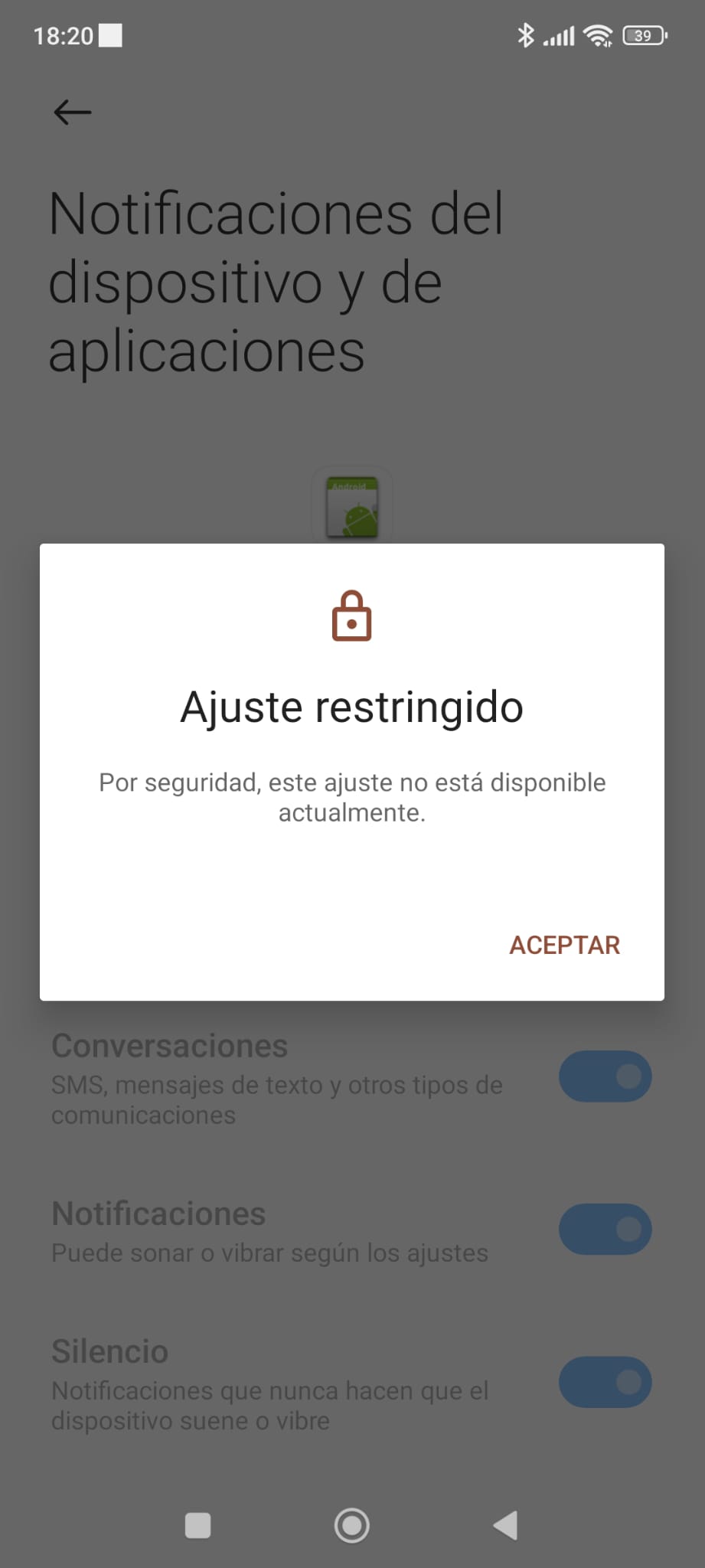Screen dimensions: 705x1568
Task: Go to the home screen
Action: click(x=352, y=1525)
